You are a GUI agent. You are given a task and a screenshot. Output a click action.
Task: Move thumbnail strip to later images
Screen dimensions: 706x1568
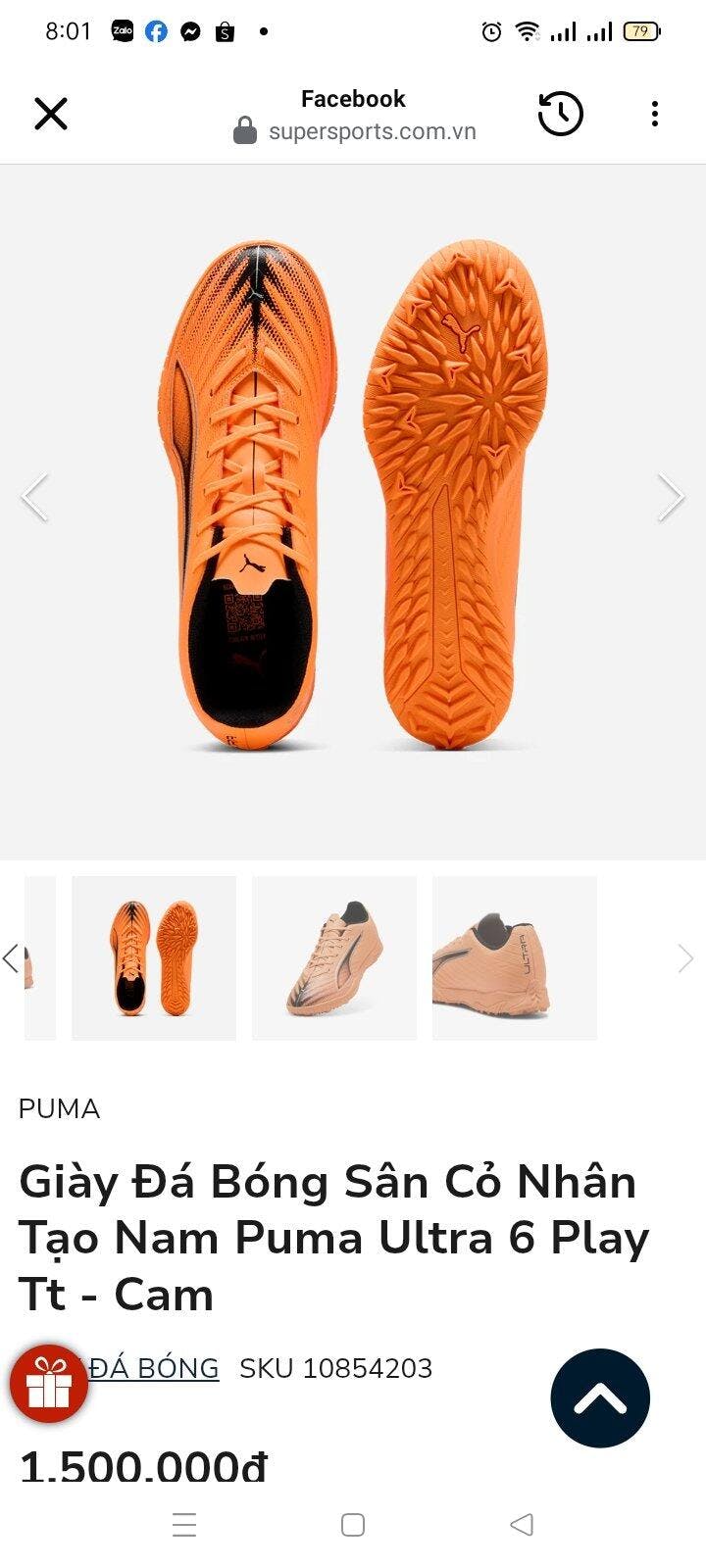tap(685, 957)
